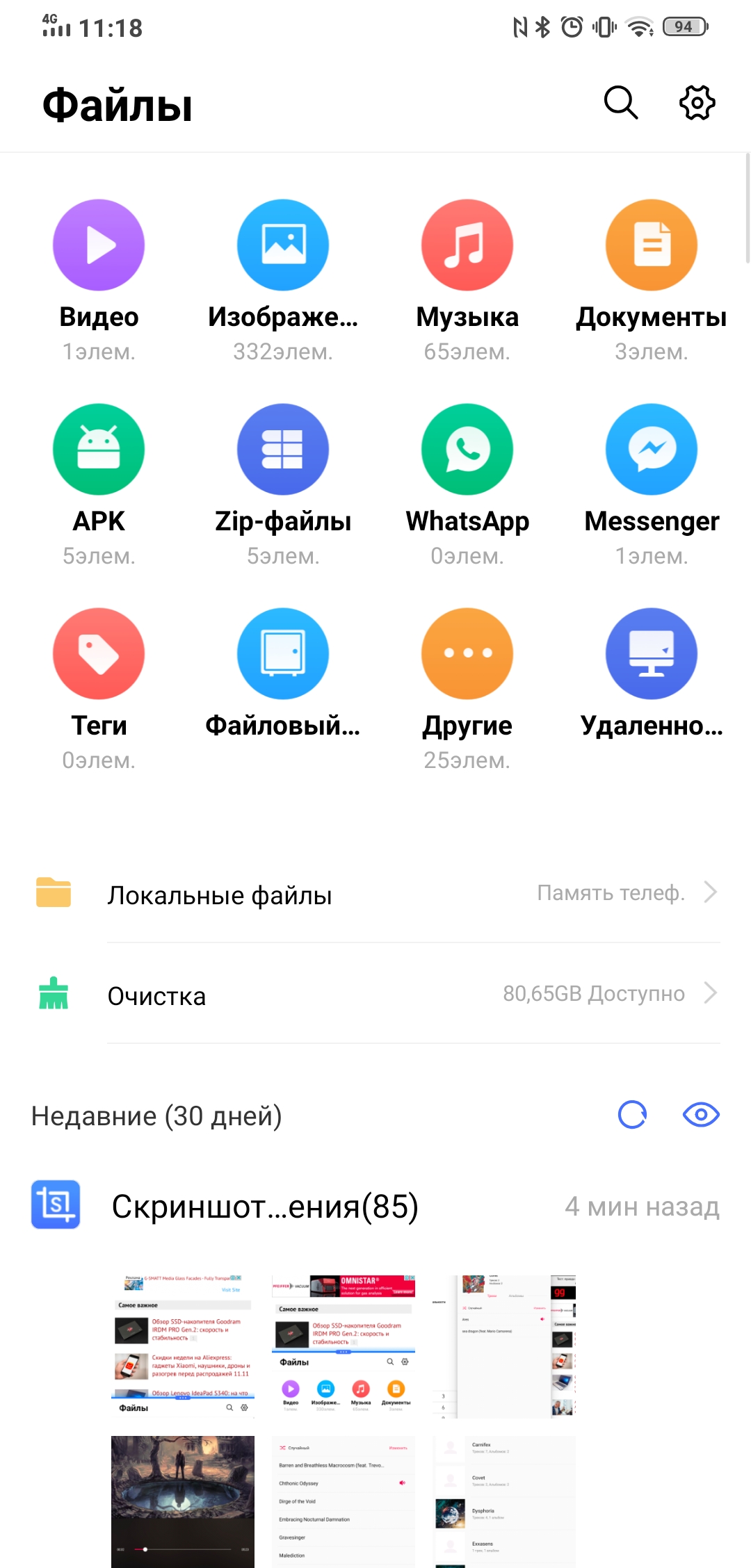This screenshot has height=1568, width=751.
Task: Open the Zip-файлы category
Action: (x=283, y=450)
